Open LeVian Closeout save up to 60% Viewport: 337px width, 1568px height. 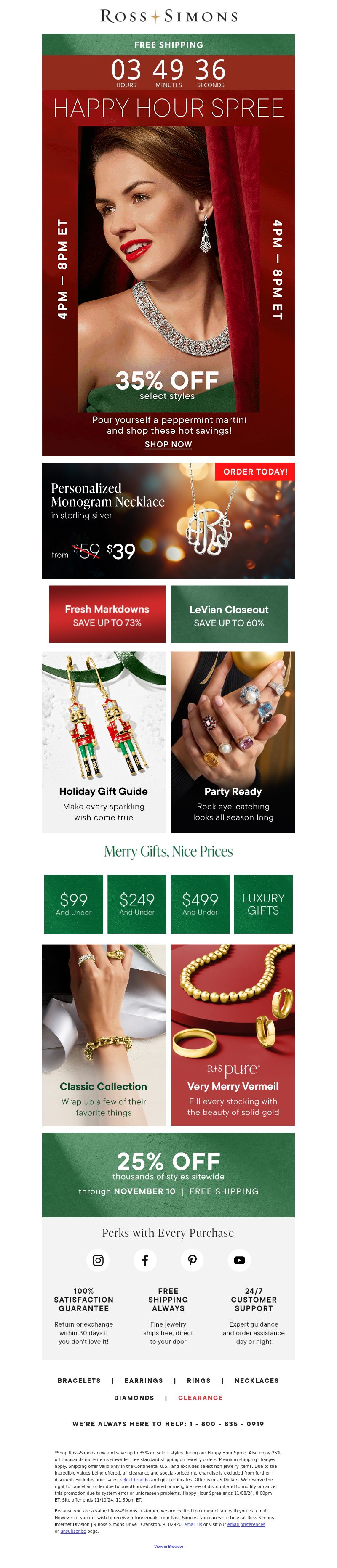pyautogui.click(x=229, y=615)
